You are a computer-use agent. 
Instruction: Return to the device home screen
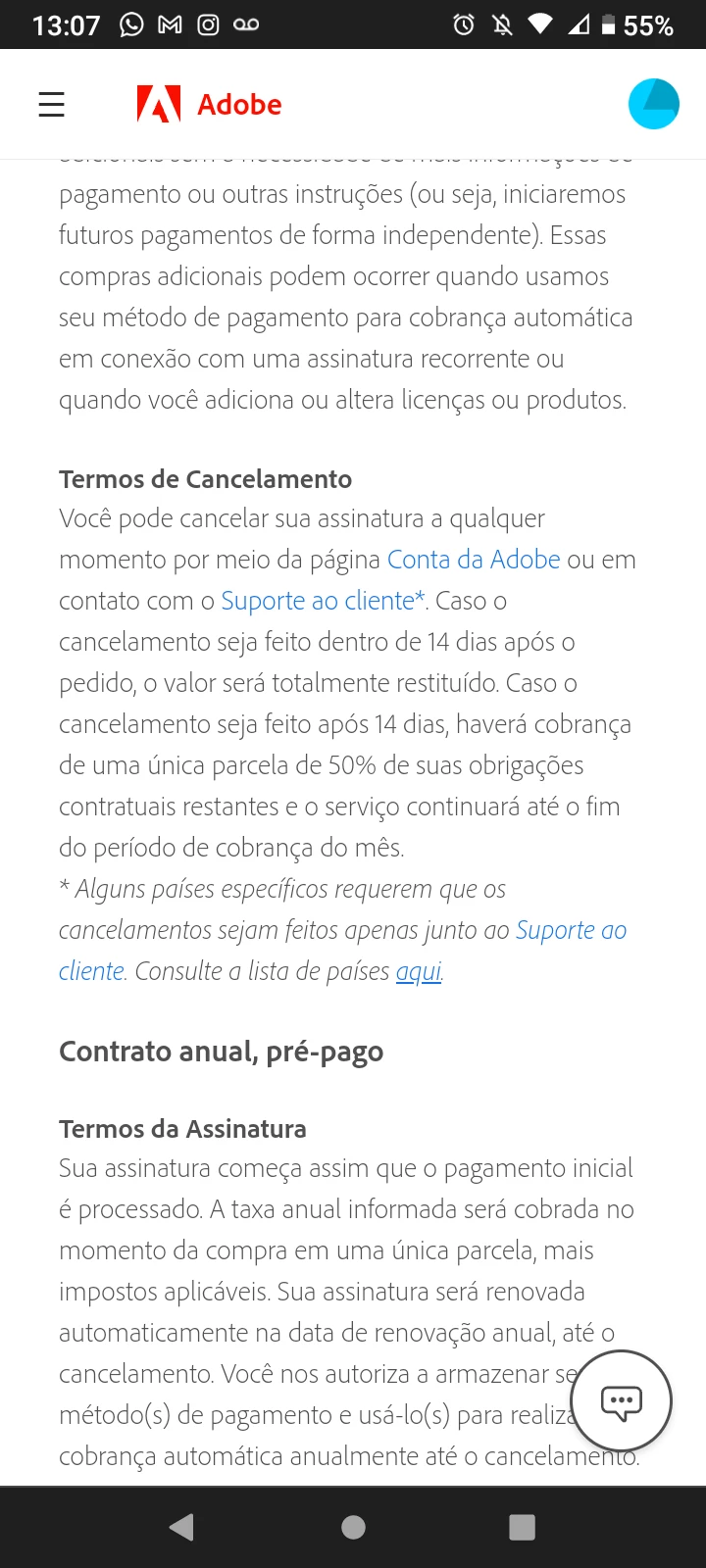click(x=353, y=1527)
